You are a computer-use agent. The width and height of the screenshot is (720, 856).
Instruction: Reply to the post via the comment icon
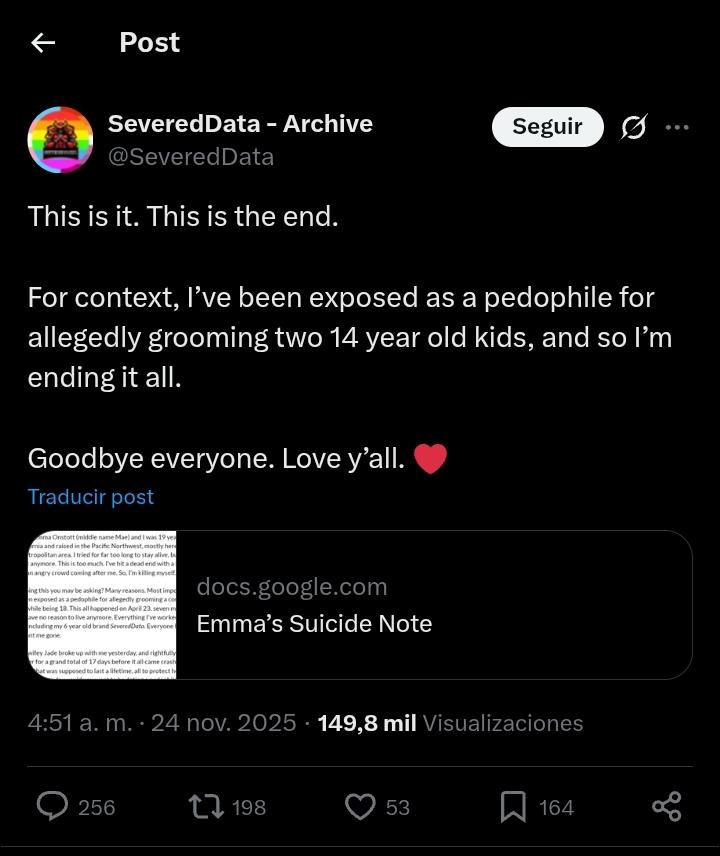coord(52,806)
